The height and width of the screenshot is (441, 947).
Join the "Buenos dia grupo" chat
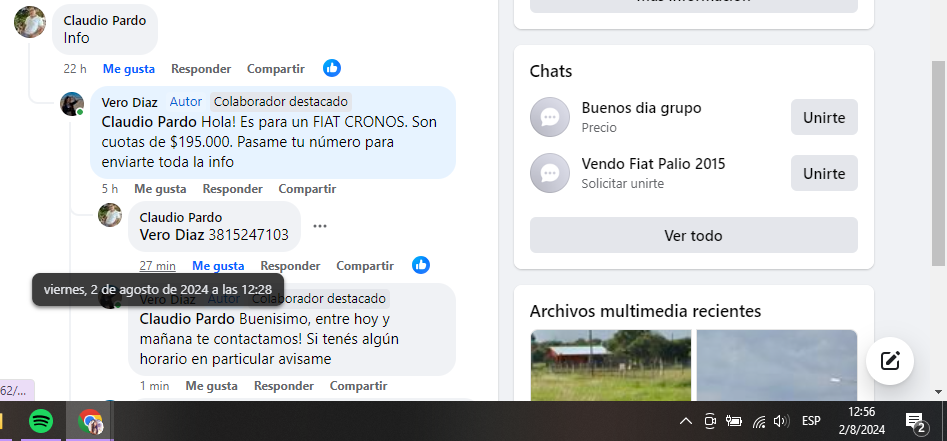(823, 117)
